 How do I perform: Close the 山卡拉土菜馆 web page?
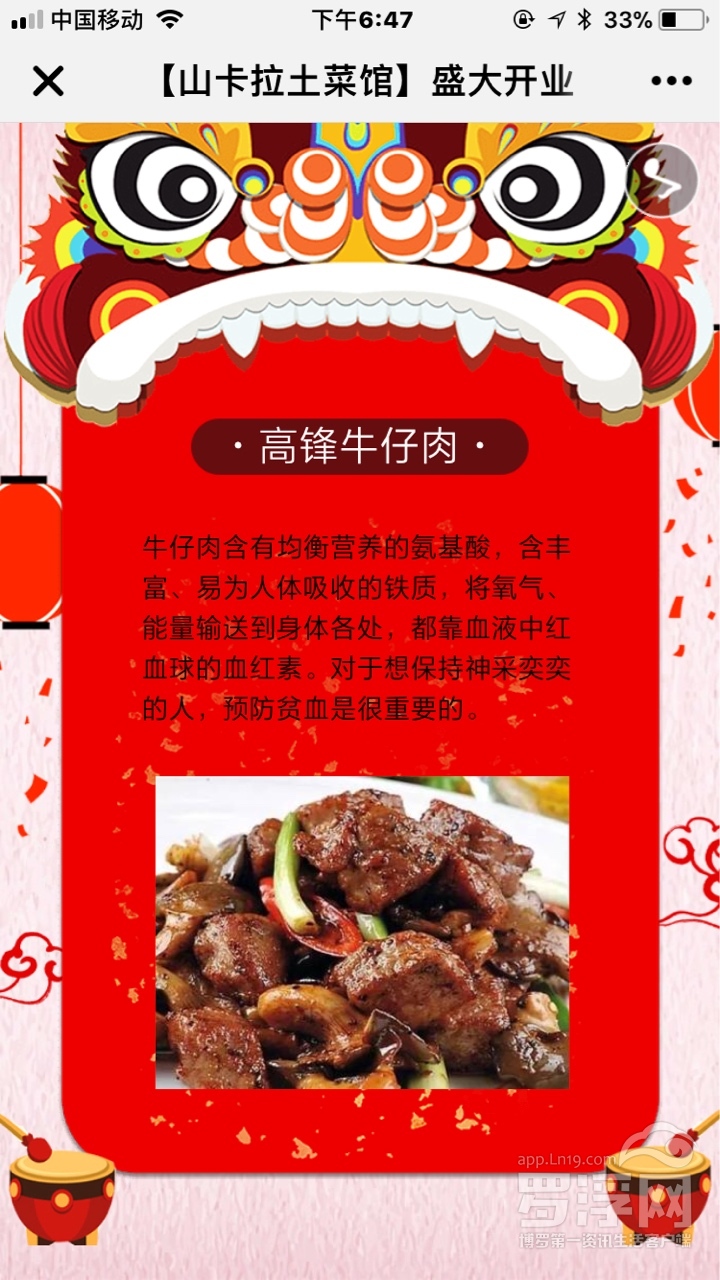(47, 81)
